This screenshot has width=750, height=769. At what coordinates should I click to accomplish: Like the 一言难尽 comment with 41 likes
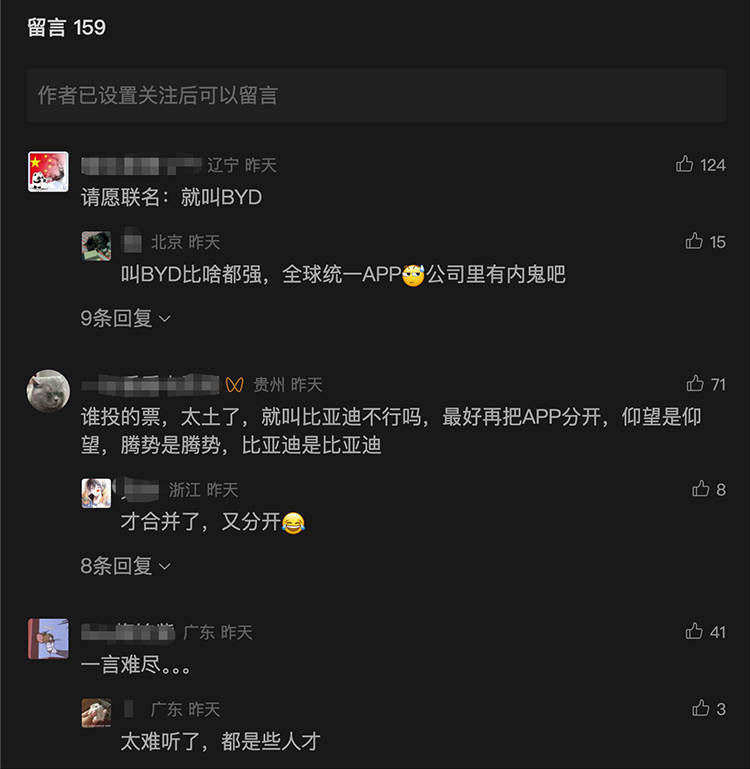[x=694, y=631]
